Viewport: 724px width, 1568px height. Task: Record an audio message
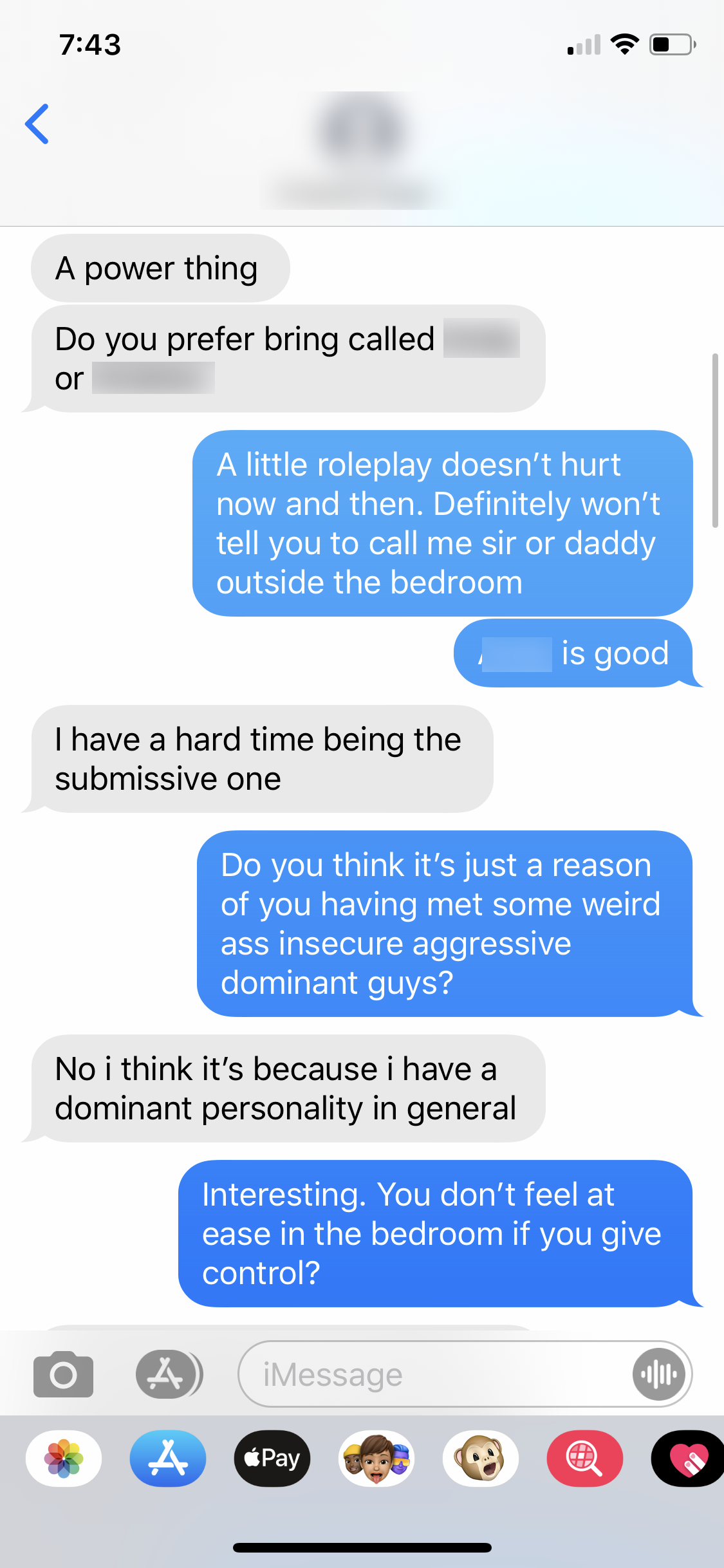[x=658, y=1374]
